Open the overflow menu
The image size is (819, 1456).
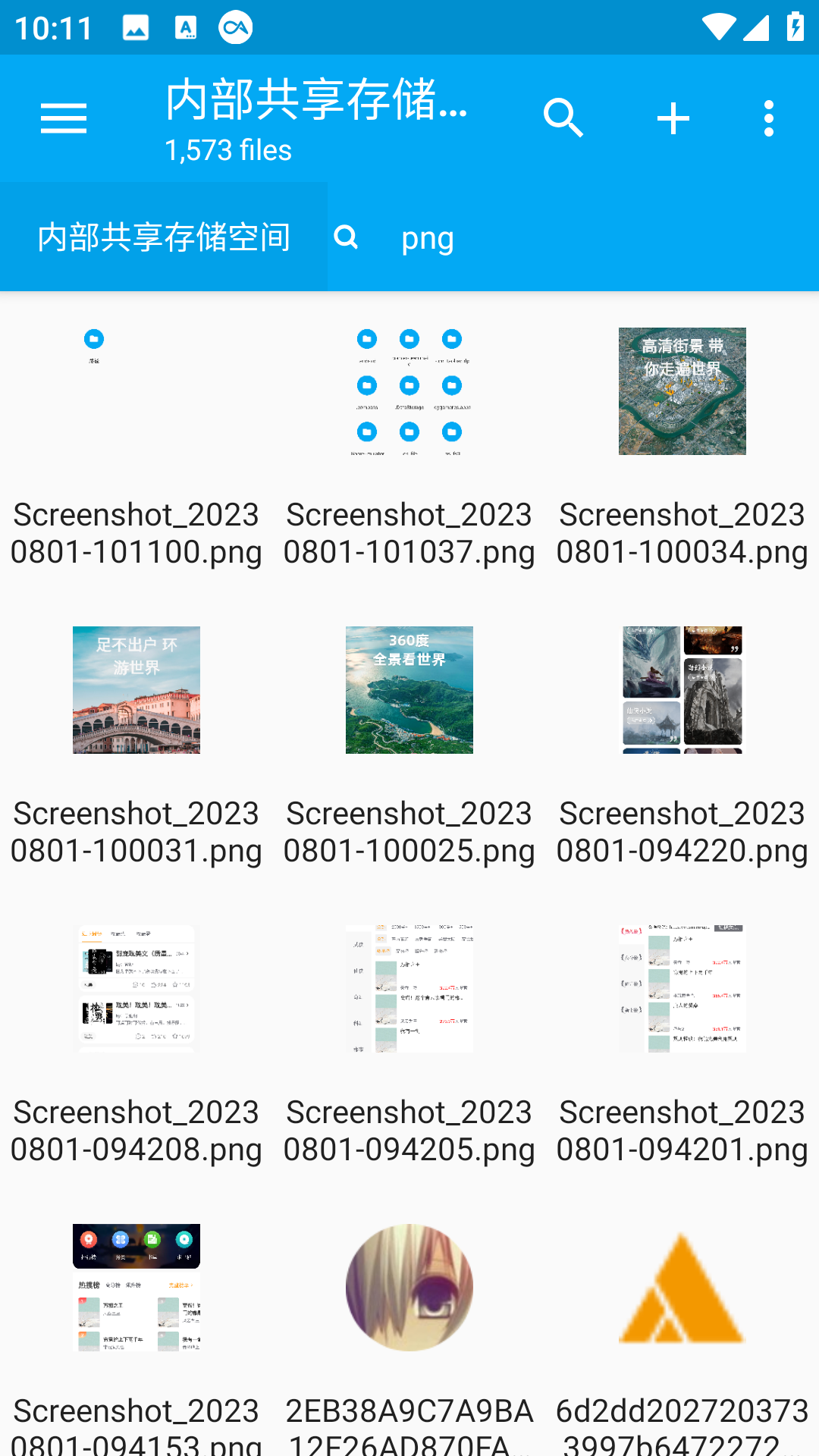(x=769, y=119)
